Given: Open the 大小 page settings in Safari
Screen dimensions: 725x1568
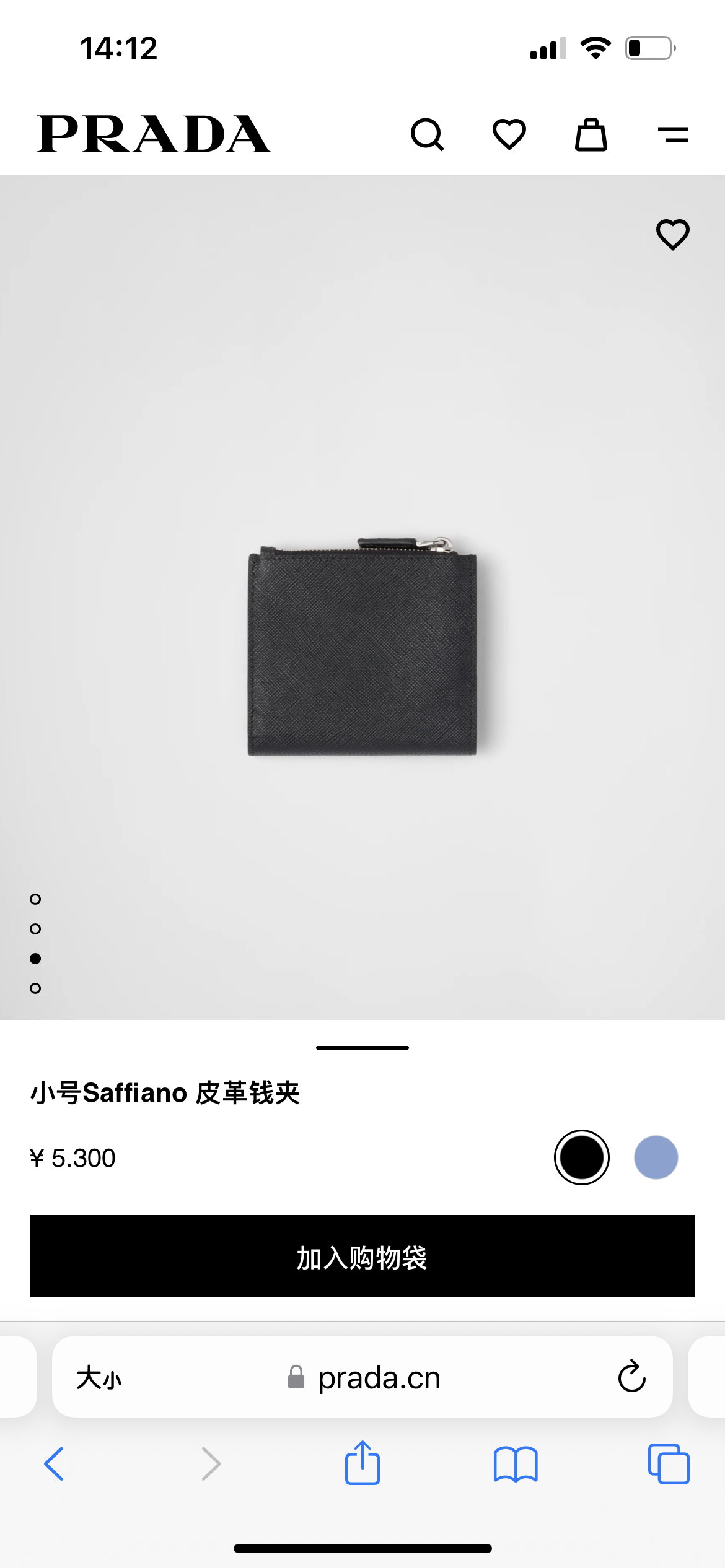Looking at the screenshot, I should (99, 1379).
